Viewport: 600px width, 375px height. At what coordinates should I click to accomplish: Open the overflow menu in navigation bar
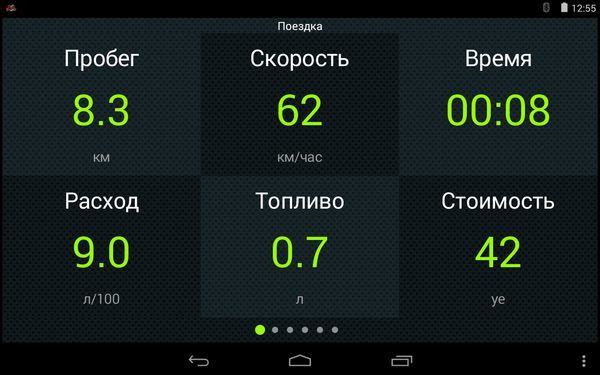(584, 361)
